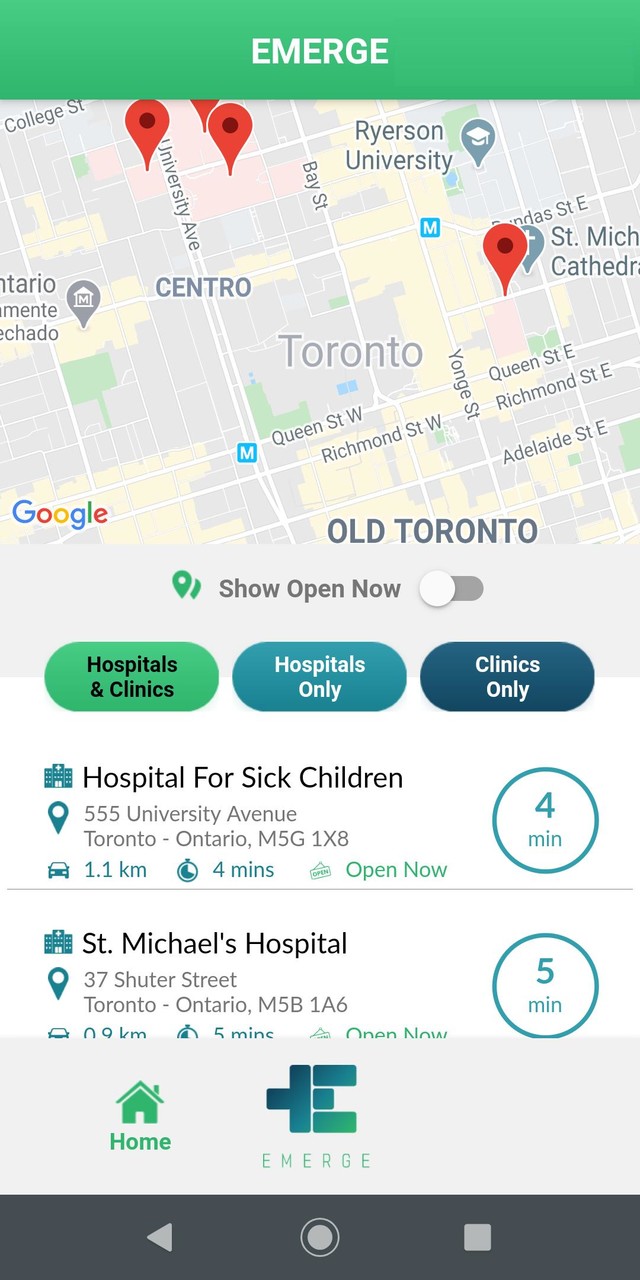Image resolution: width=640 pixels, height=1280 pixels.
Task: Open St. Michael's Hospital details
Action: [215, 944]
